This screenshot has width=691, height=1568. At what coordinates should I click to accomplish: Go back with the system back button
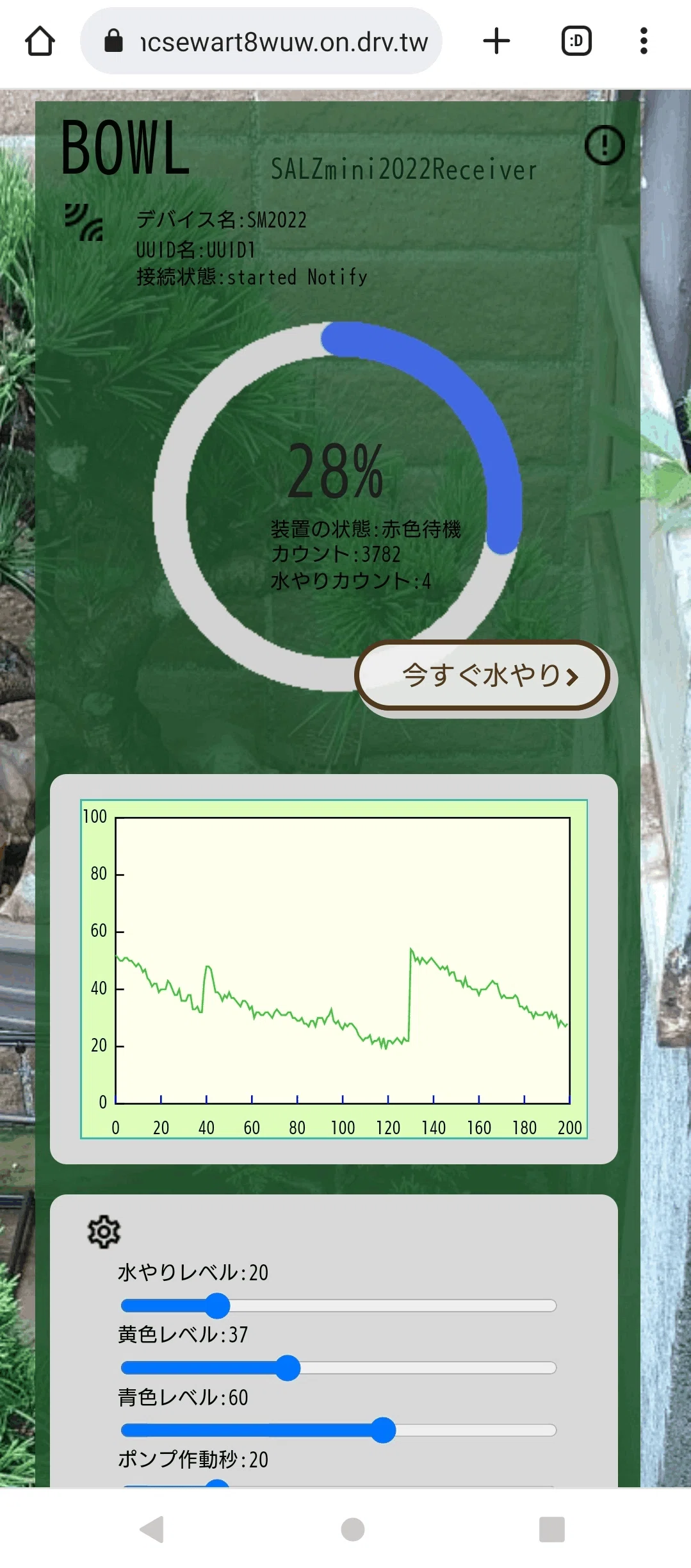pyautogui.click(x=152, y=1529)
